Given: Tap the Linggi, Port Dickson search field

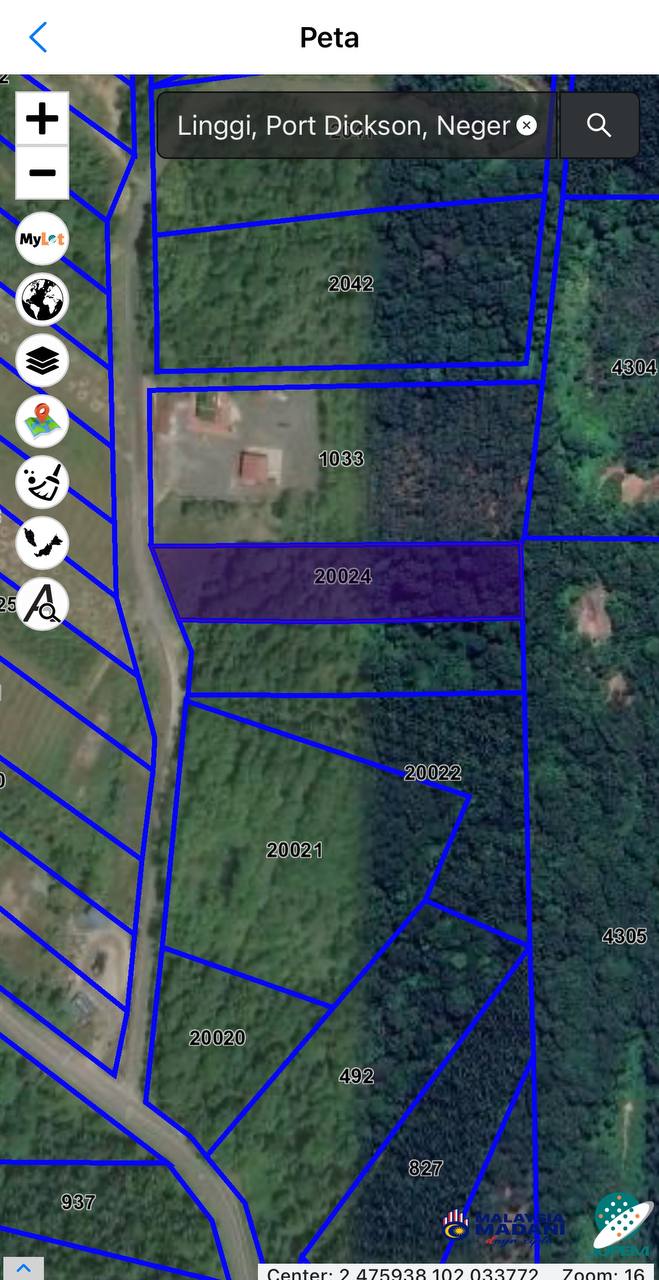Looking at the screenshot, I should click(x=340, y=126).
